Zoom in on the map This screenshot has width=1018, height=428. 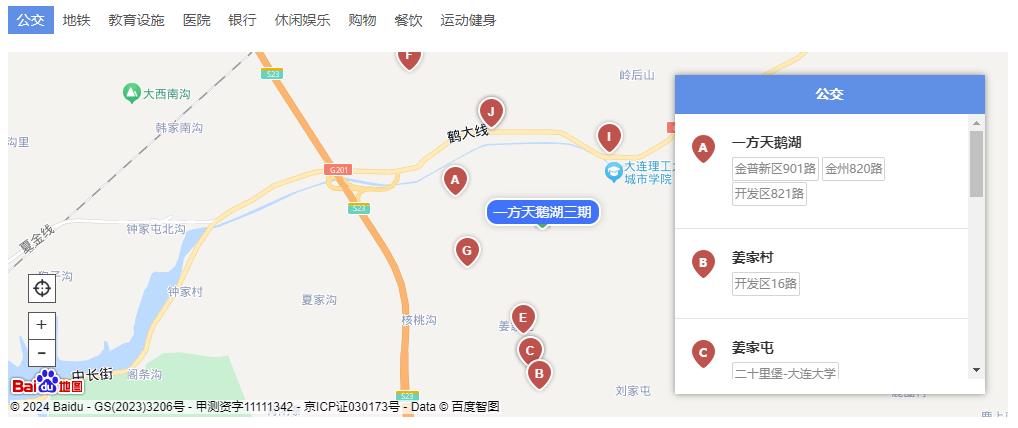click(42, 326)
